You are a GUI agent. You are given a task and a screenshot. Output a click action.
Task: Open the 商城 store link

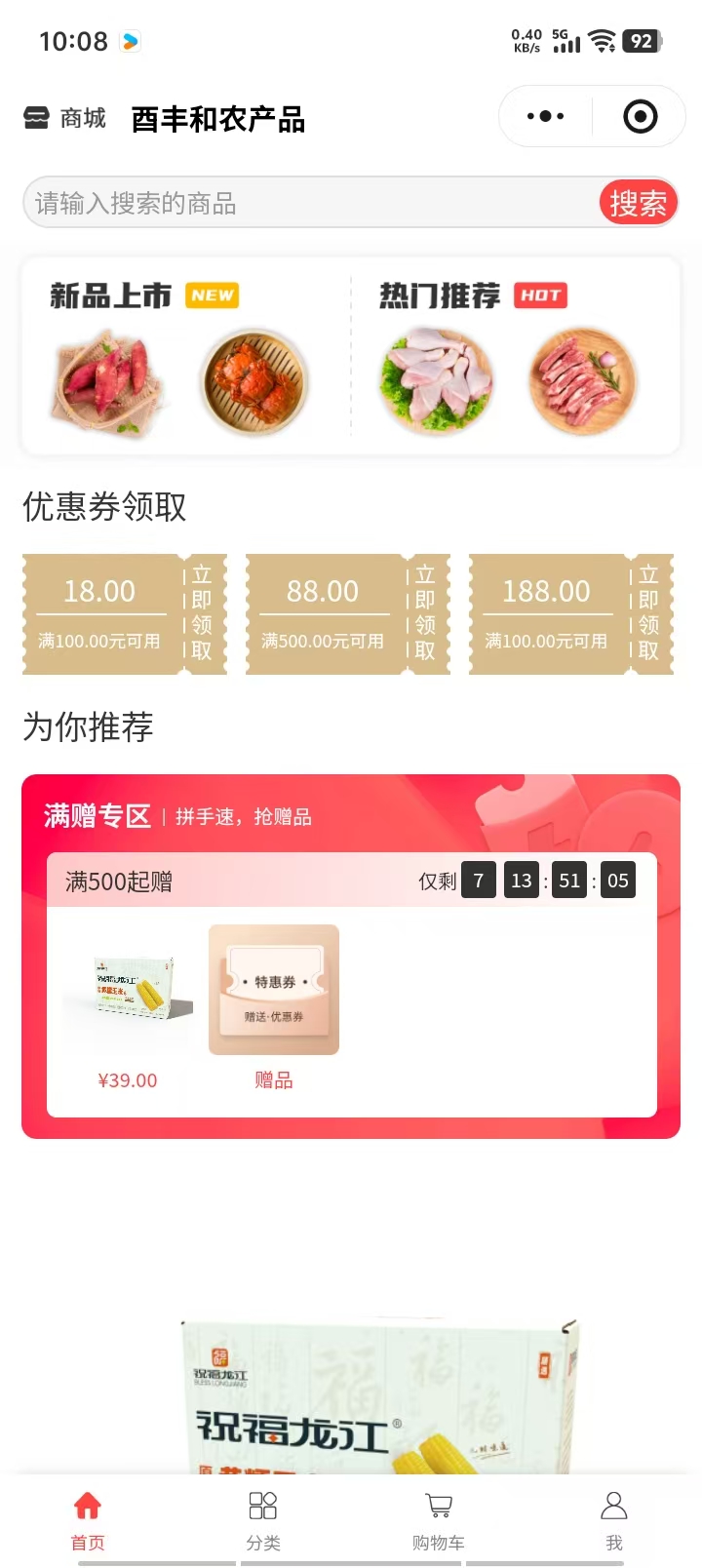(x=64, y=119)
